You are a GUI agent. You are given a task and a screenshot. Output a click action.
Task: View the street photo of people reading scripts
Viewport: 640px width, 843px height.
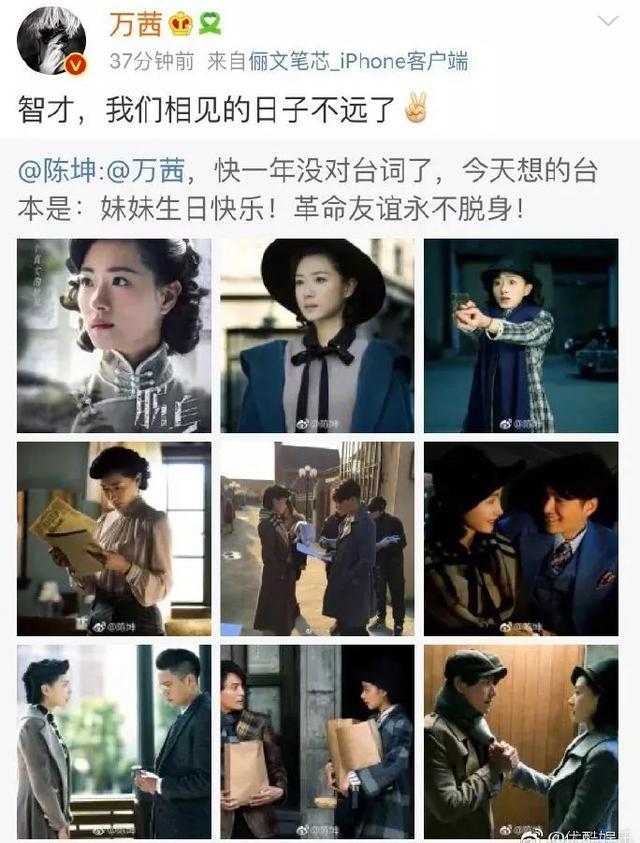coord(317,538)
